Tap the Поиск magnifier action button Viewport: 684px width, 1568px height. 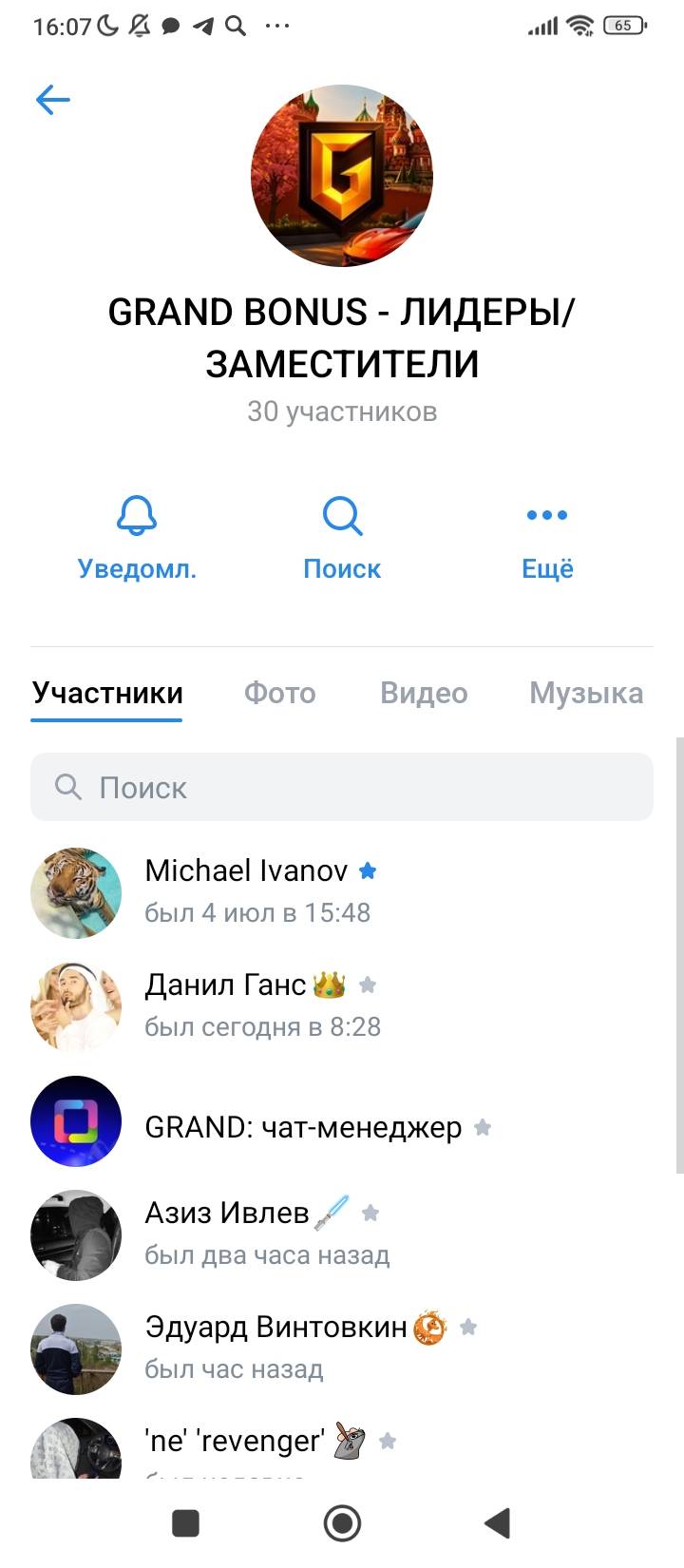(x=342, y=537)
